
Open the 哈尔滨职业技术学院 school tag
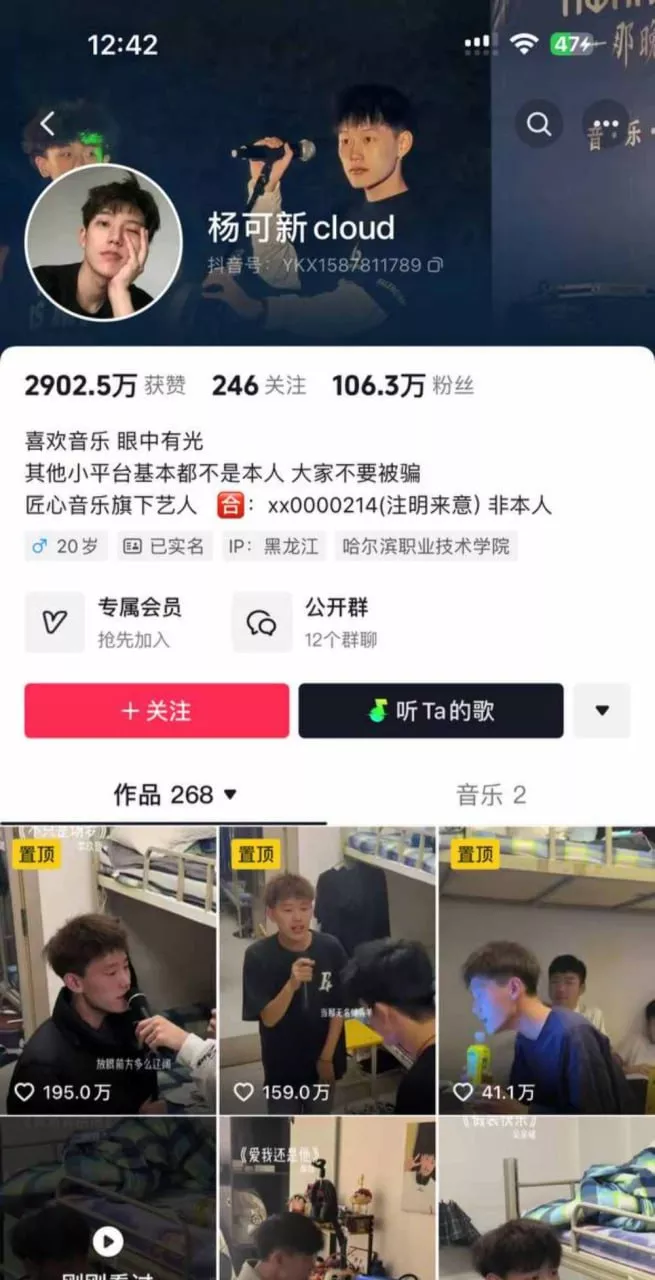426,546
